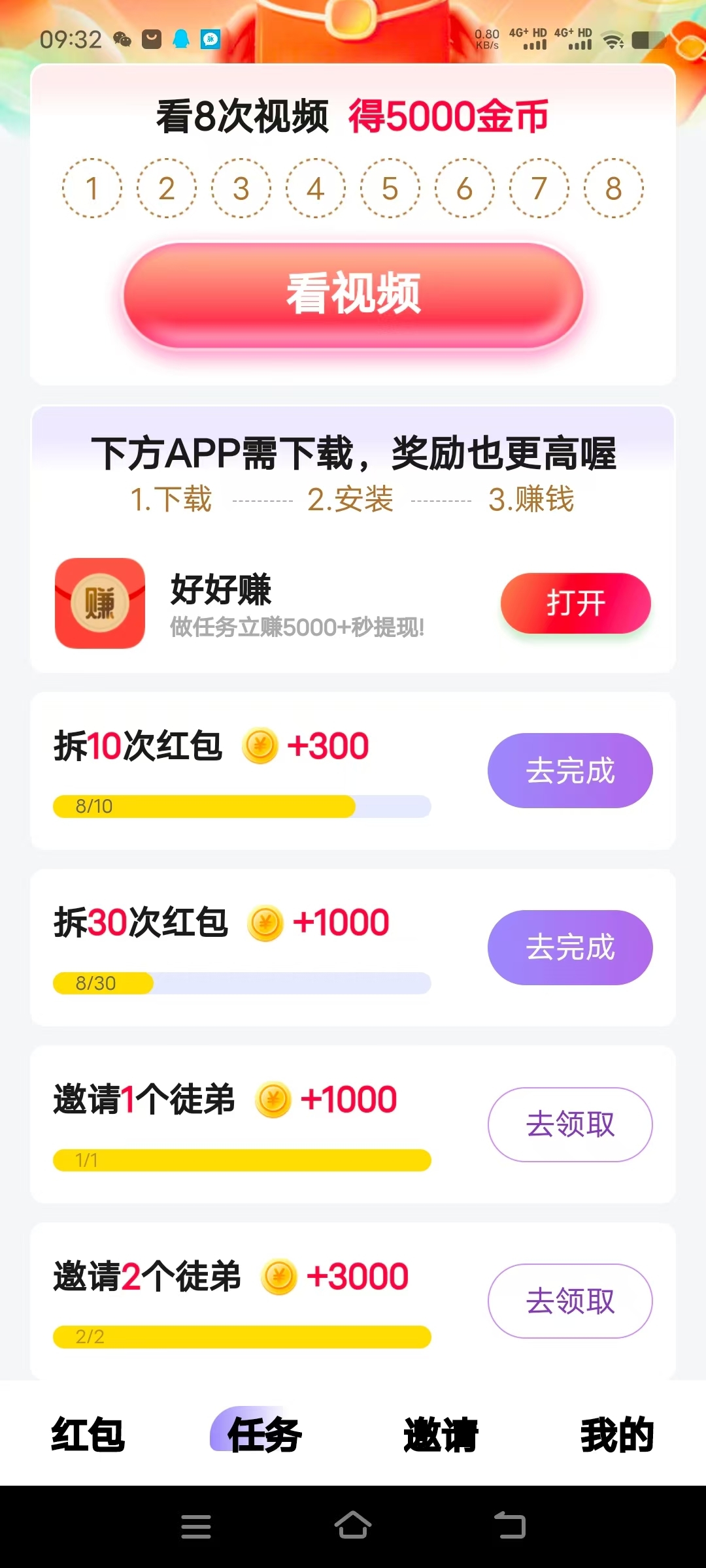Click 去领取 for 邀请2个徒弟 task
Screen dimensions: 706x1568
[x=569, y=1301]
